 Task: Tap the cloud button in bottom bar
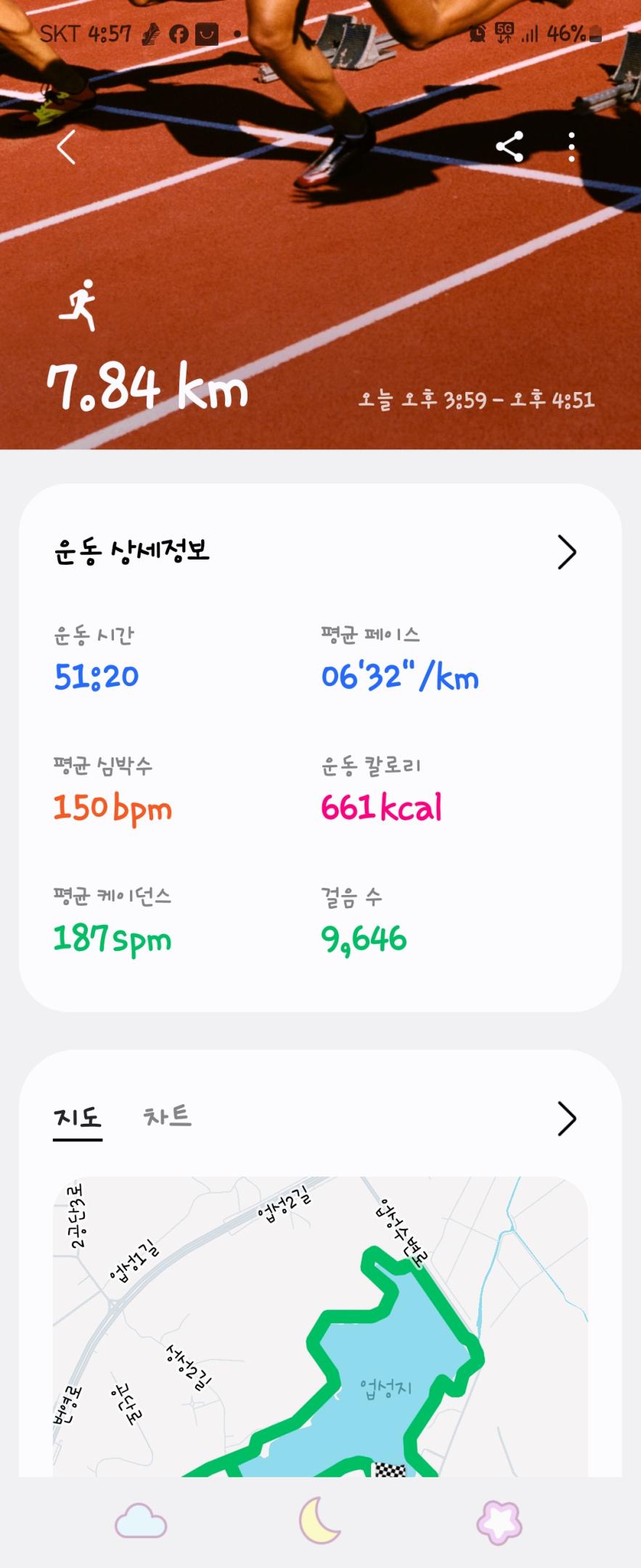coord(141,1522)
